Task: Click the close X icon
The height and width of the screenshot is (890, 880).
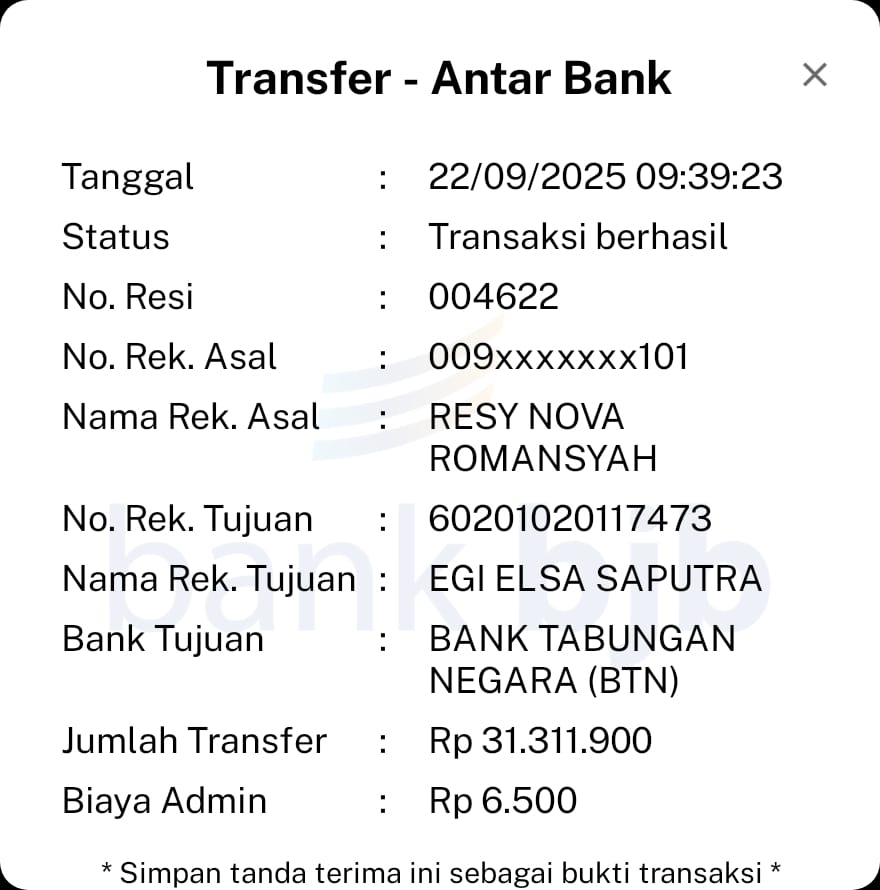Action: pos(815,74)
